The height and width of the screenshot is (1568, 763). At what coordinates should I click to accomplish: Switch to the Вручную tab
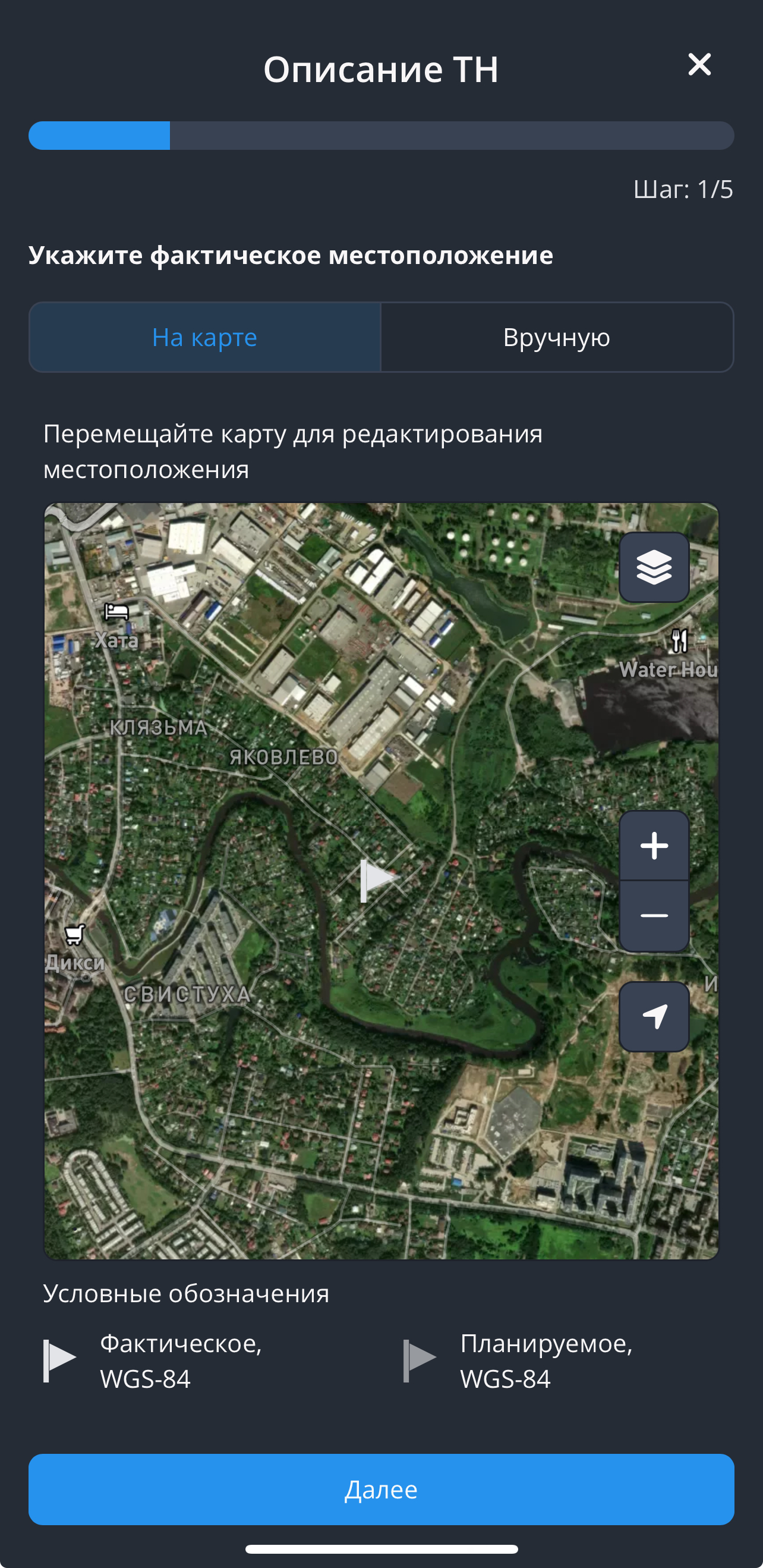[556, 337]
